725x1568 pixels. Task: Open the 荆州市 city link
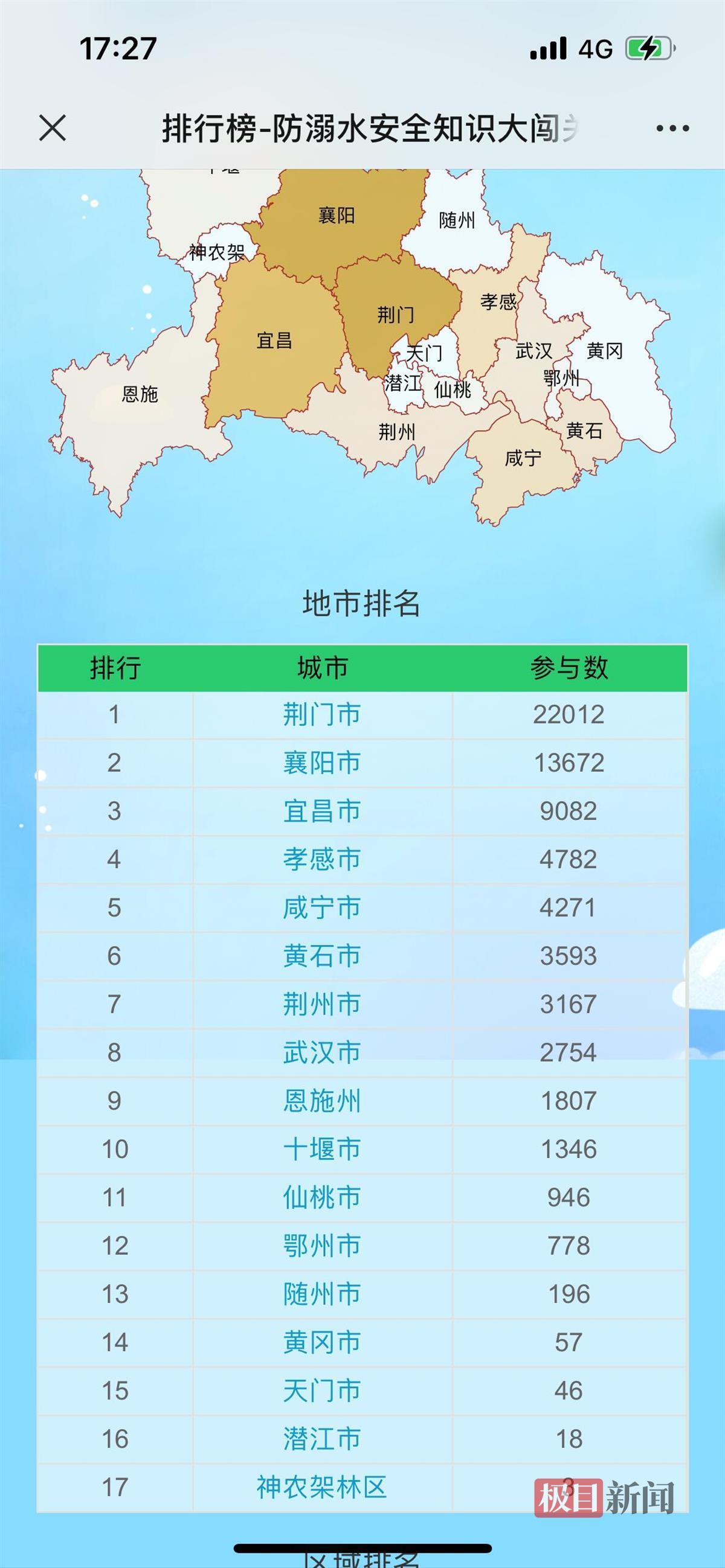[x=322, y=1003]
